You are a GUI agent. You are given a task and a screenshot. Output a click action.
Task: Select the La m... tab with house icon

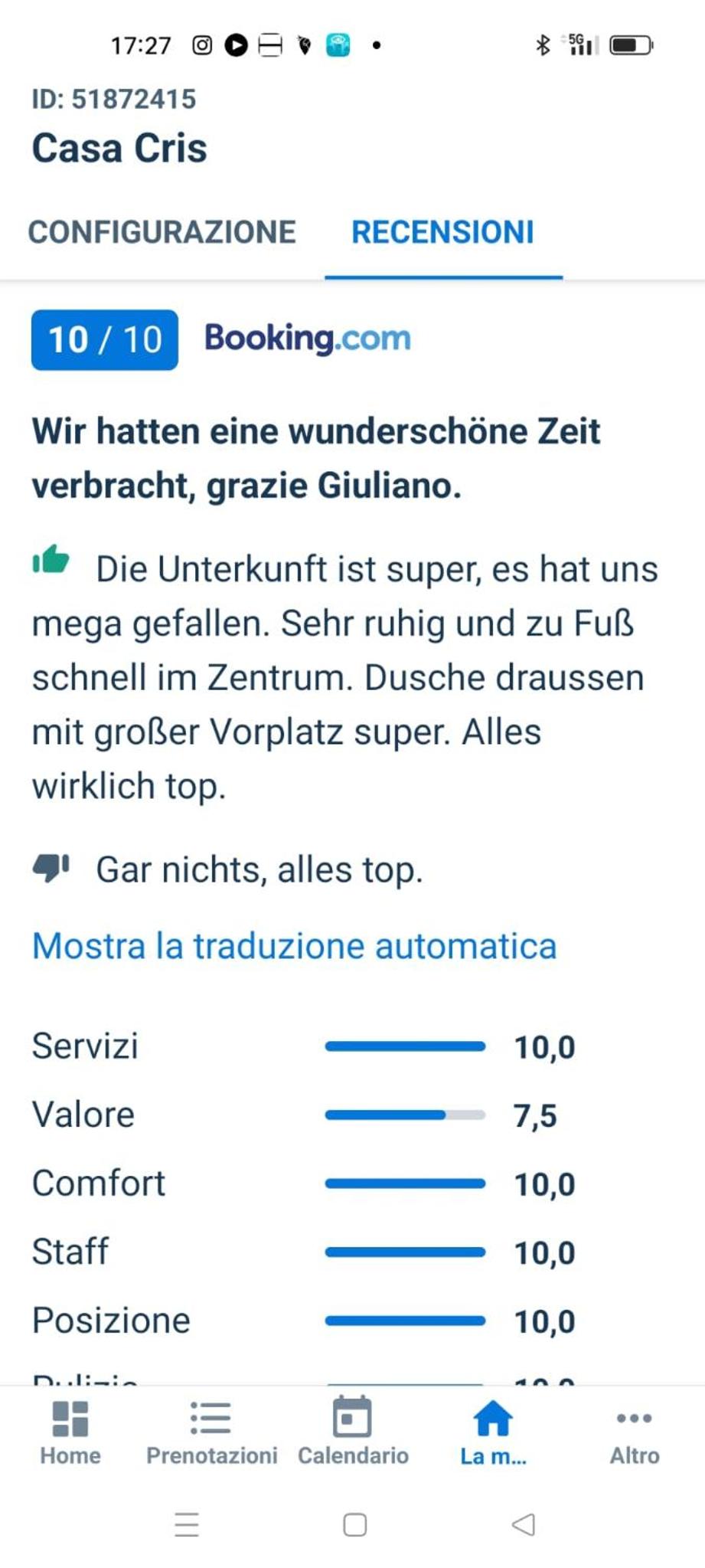click(493, 1432)
